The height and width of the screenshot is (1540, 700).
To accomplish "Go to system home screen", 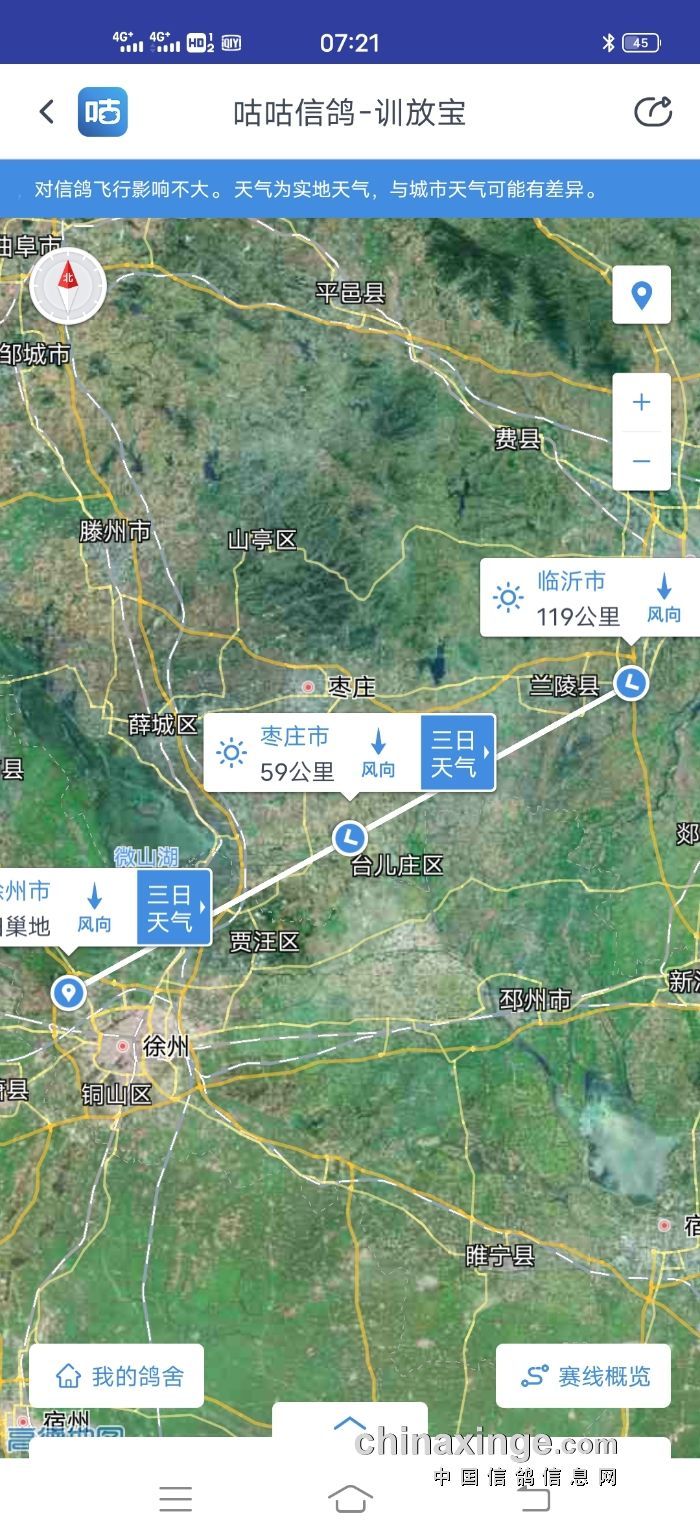I will click(350, 1498).
